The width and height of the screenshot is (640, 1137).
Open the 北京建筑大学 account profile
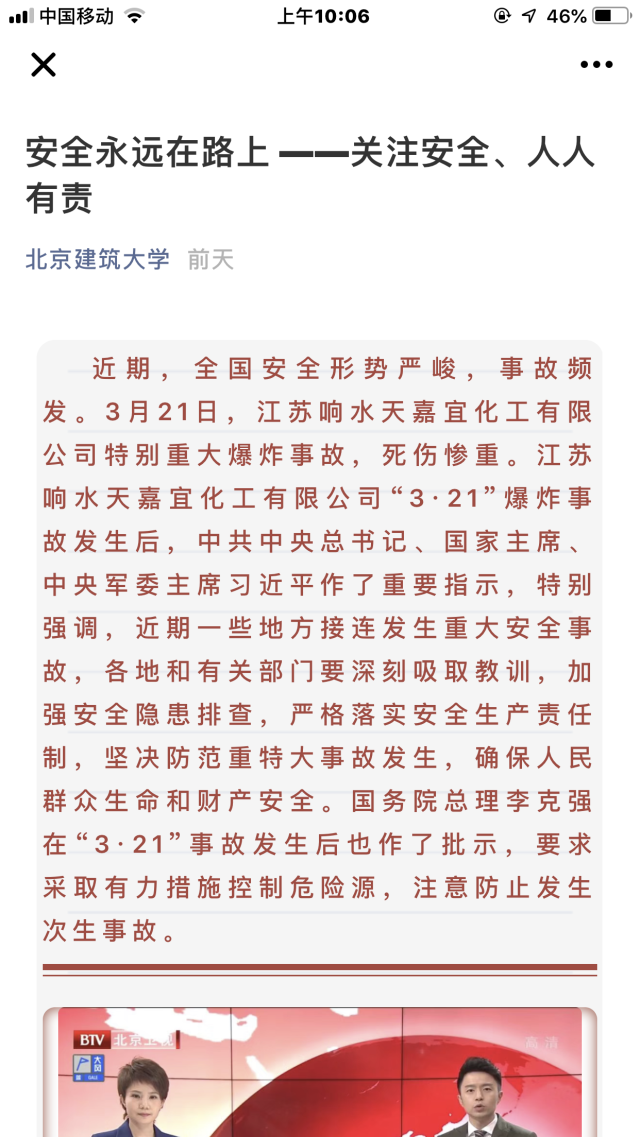98,260
